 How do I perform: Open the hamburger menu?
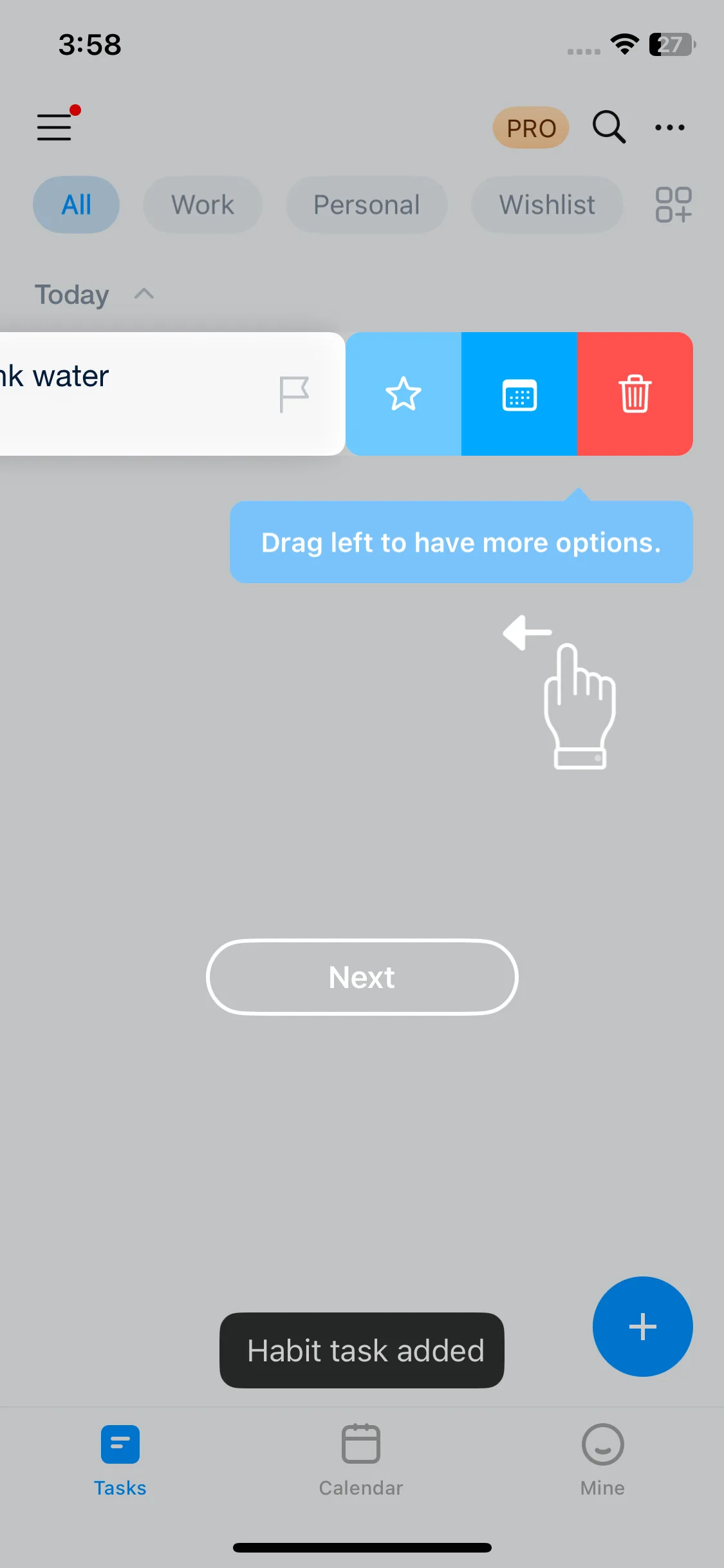coord(55,127)
